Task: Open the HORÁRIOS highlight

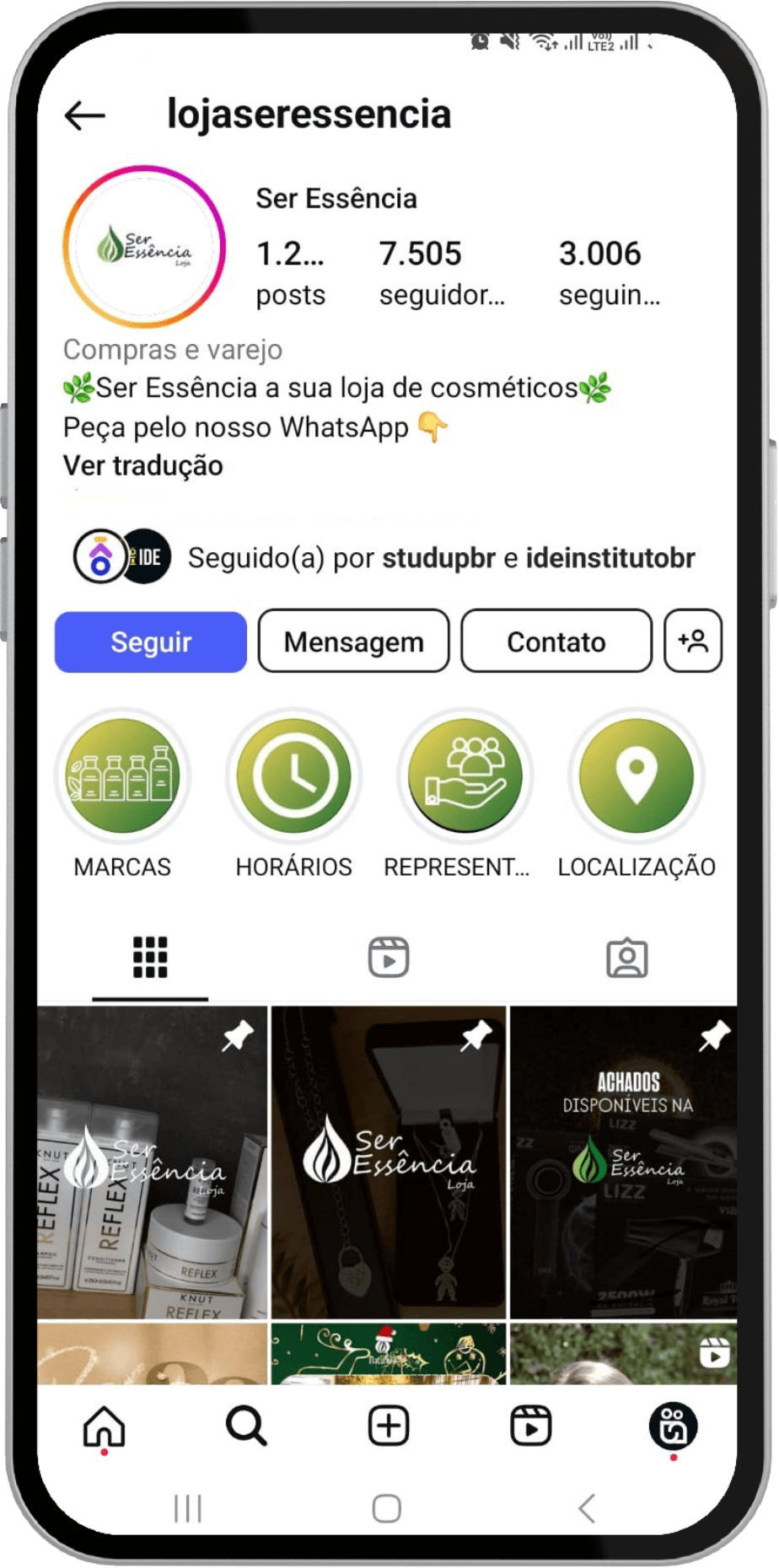Action: point(293,776)
